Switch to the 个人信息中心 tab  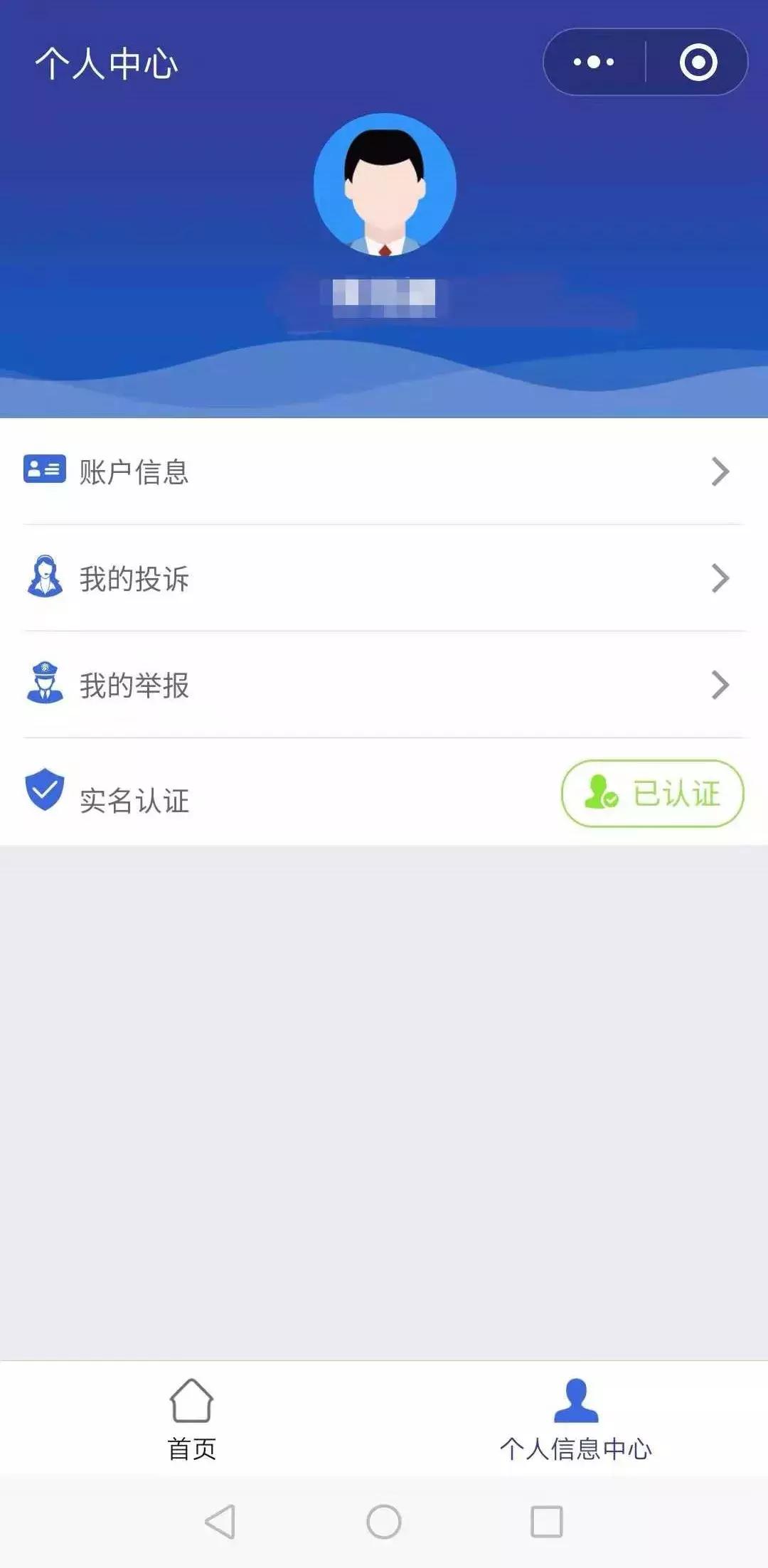click(576, 1422)
